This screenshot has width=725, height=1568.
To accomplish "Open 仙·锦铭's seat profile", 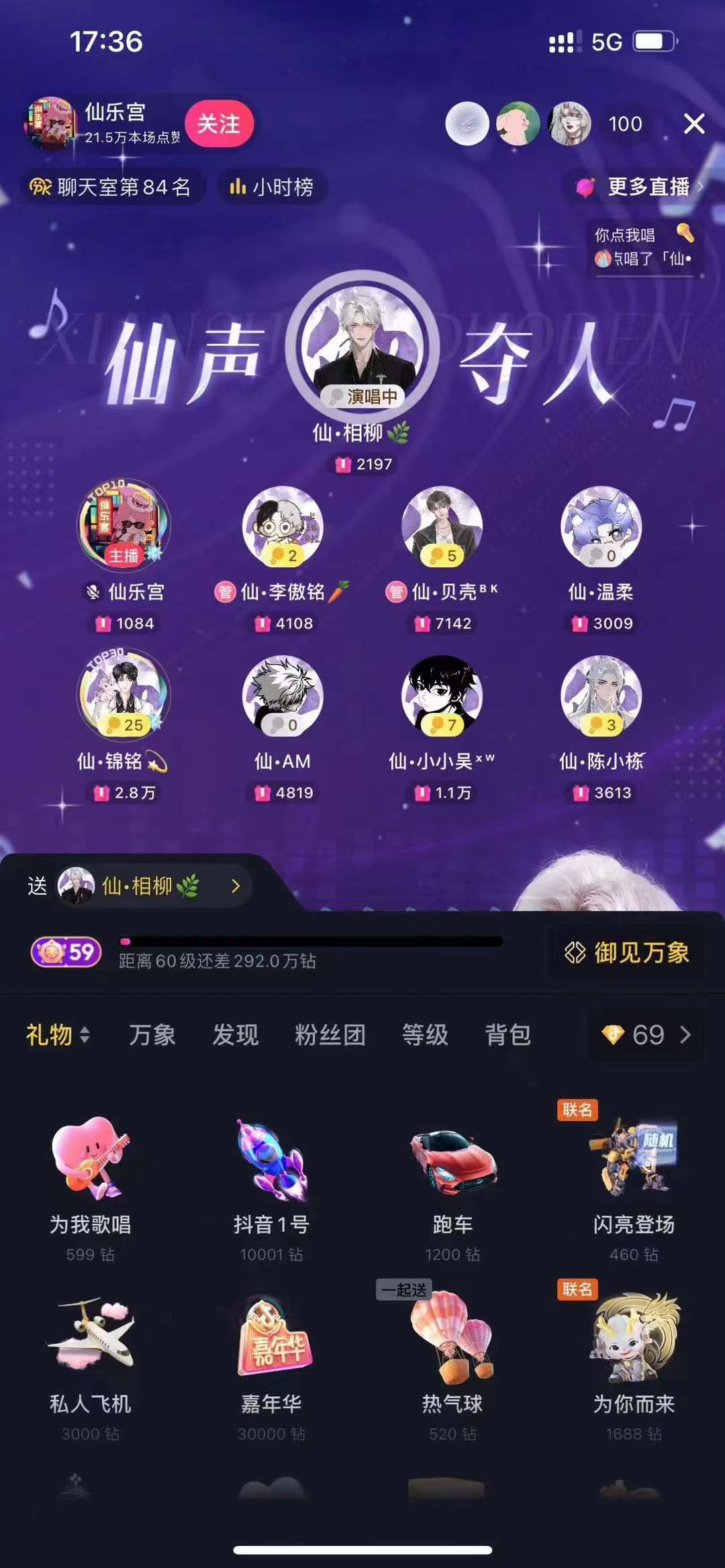I will coord(124,695).
